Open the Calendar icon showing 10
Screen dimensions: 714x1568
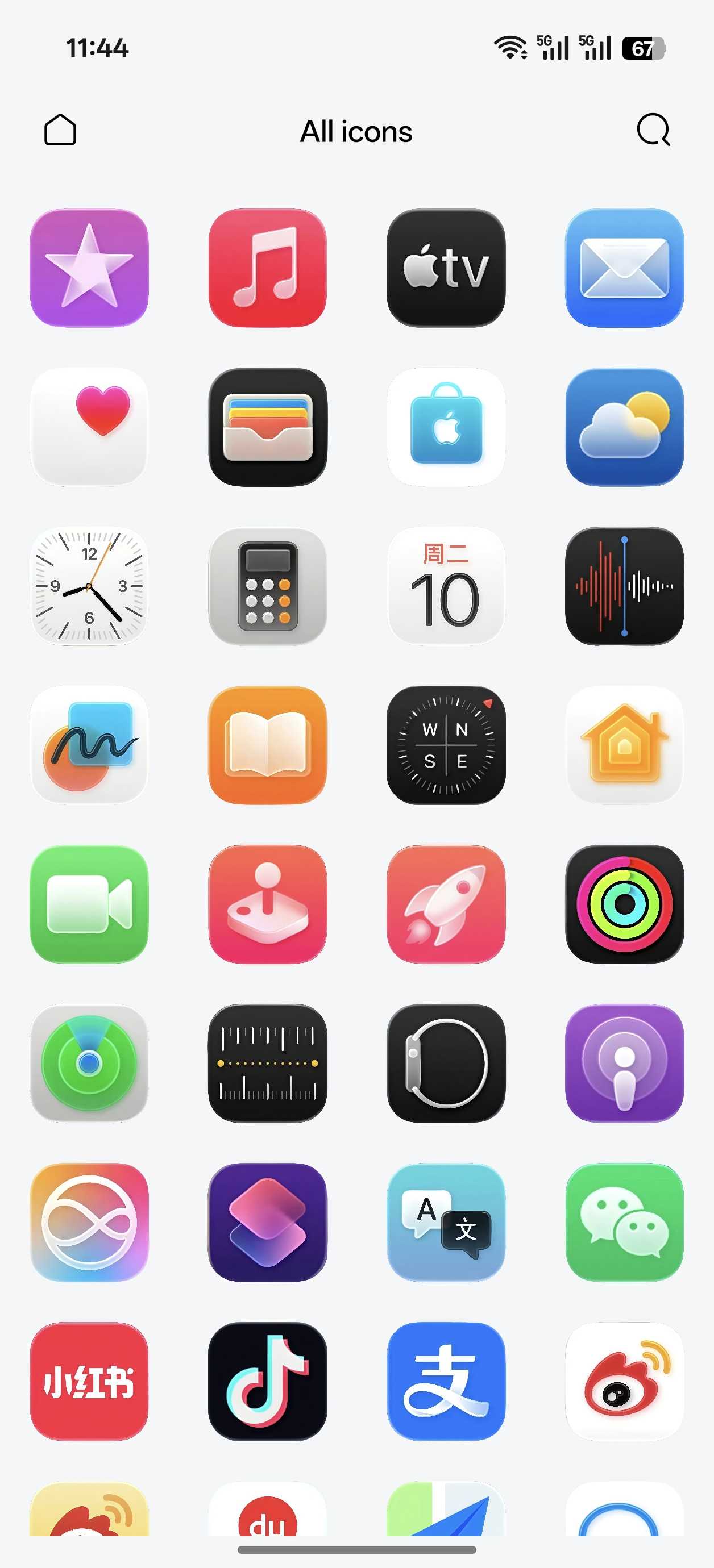pos(446,586)
